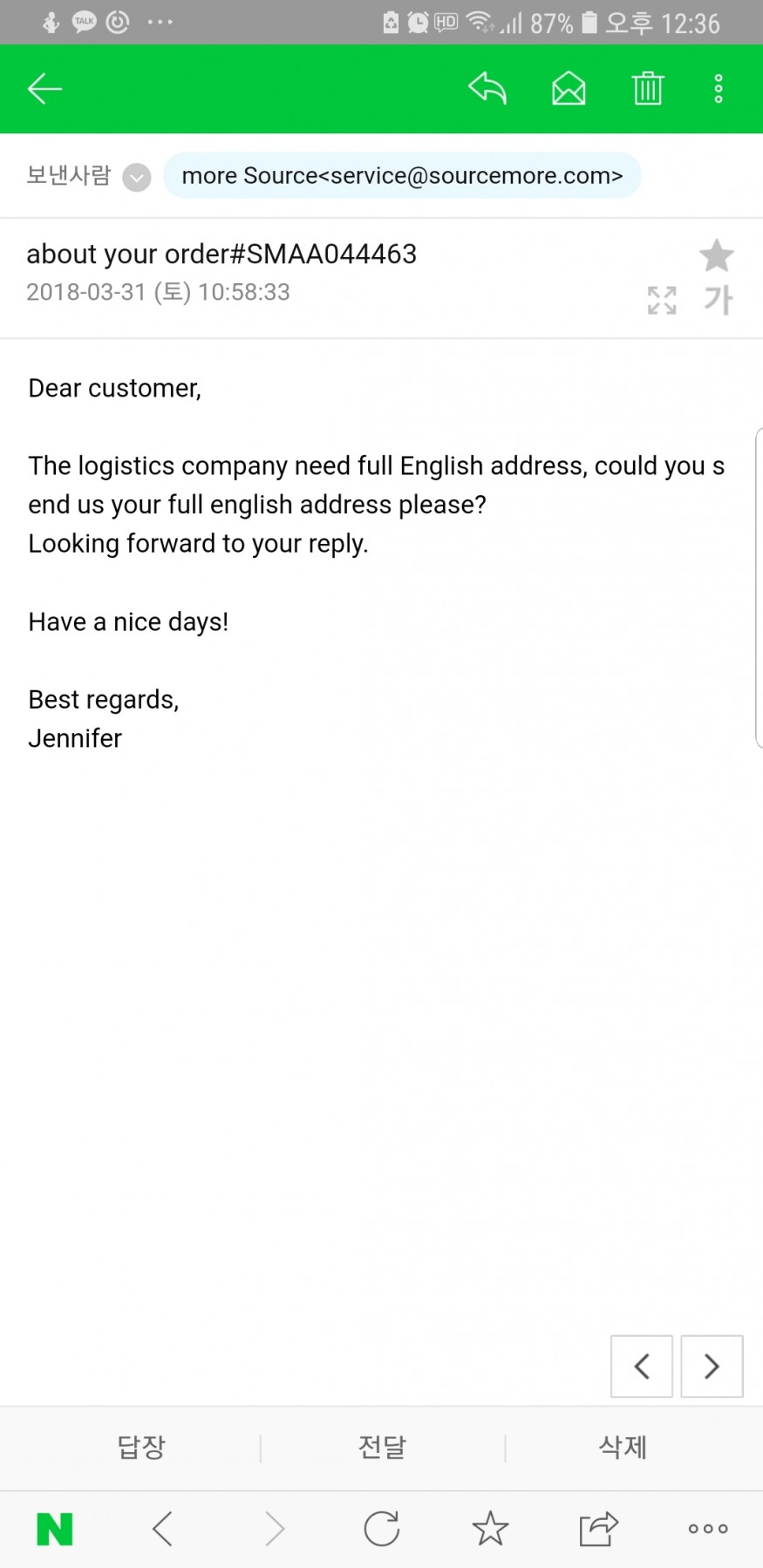Star this email about order SMAA044463
This screenshot has width=763, height=1568.
[717, 255]
